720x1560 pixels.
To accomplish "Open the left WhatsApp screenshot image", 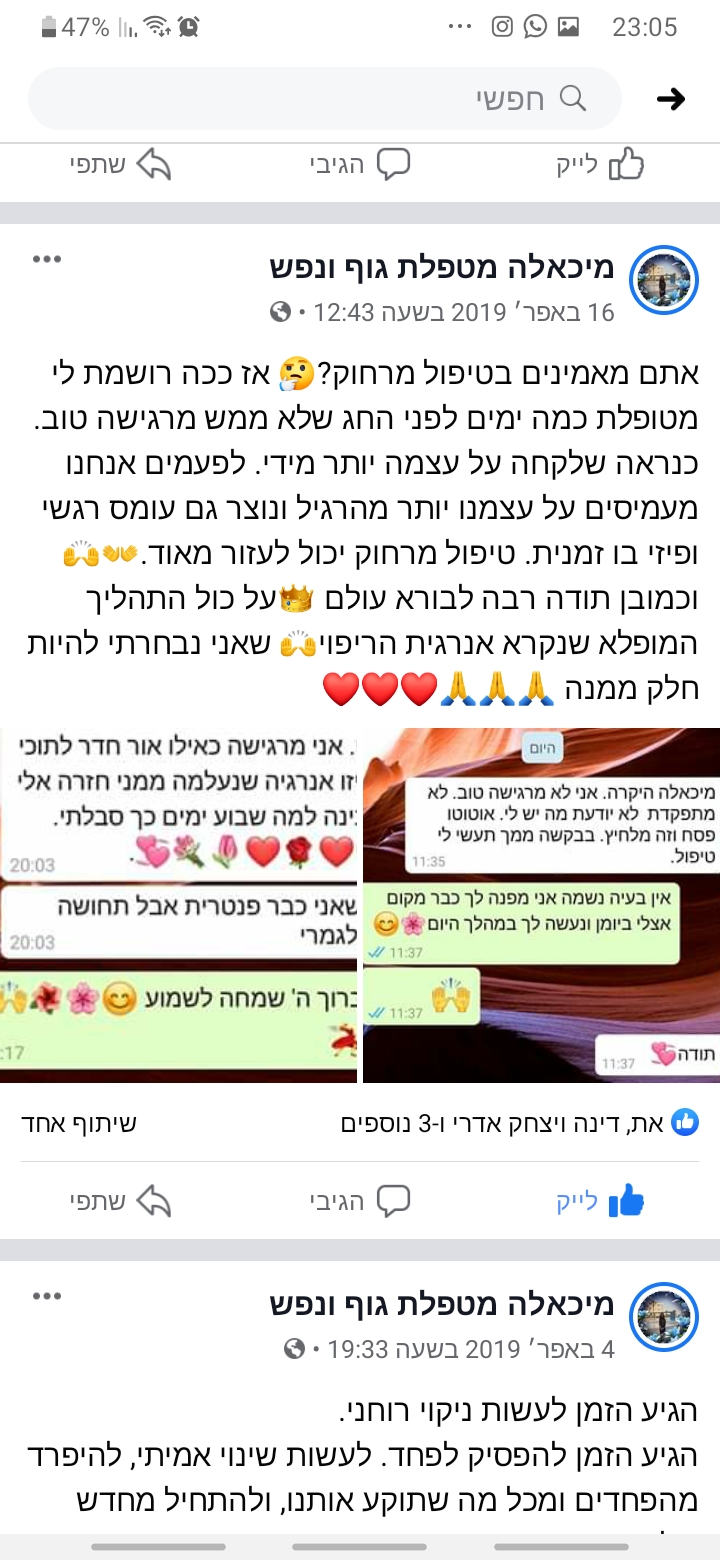I will pos(178,905).
